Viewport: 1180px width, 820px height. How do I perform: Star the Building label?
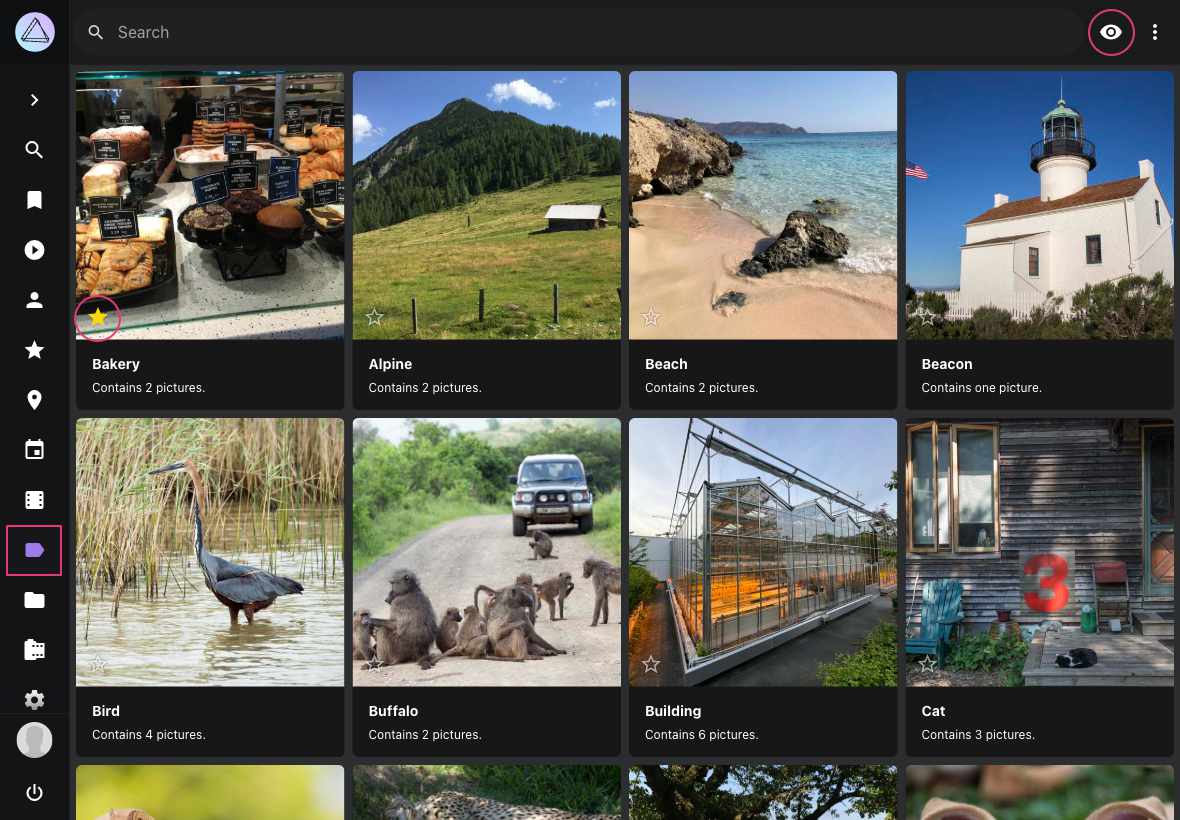651,664
